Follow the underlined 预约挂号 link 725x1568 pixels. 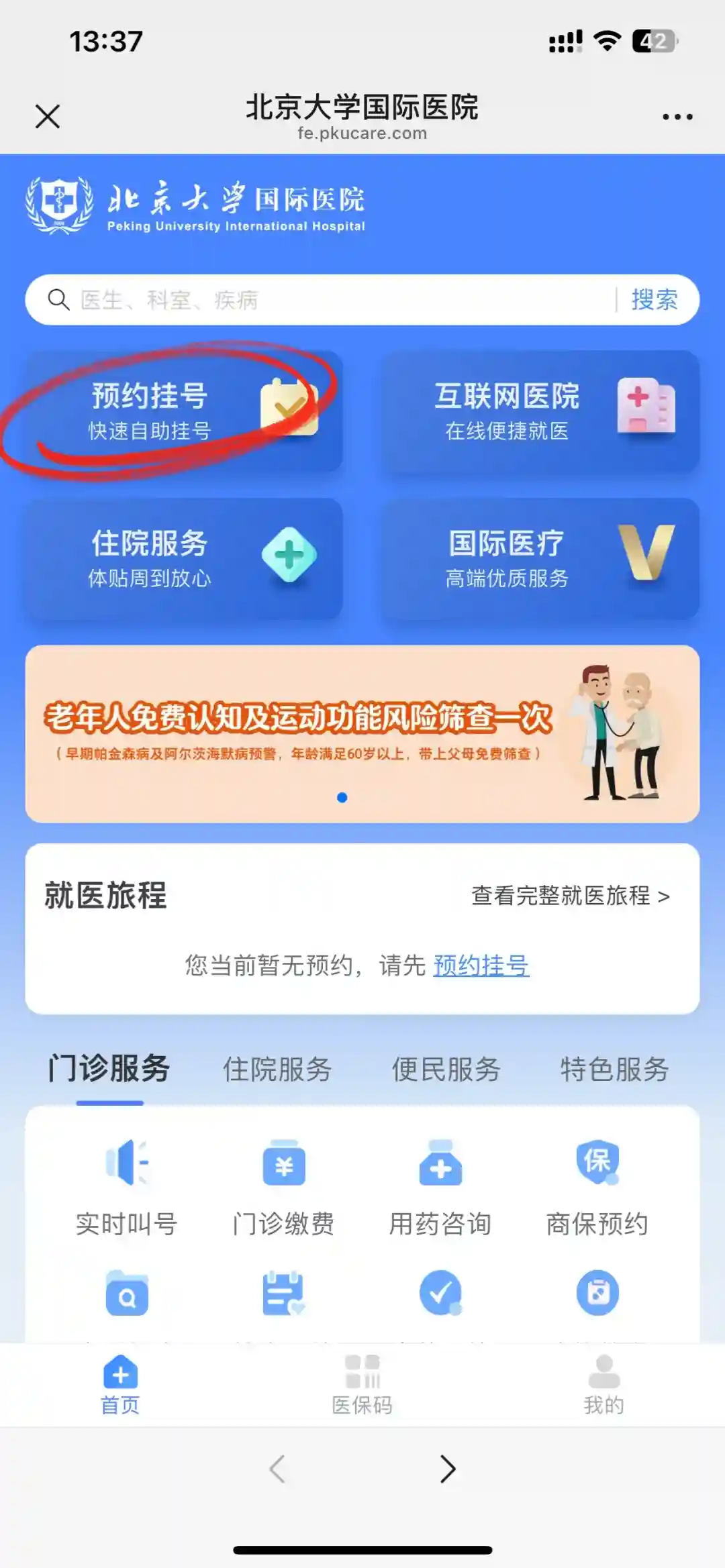coord(481,965)
